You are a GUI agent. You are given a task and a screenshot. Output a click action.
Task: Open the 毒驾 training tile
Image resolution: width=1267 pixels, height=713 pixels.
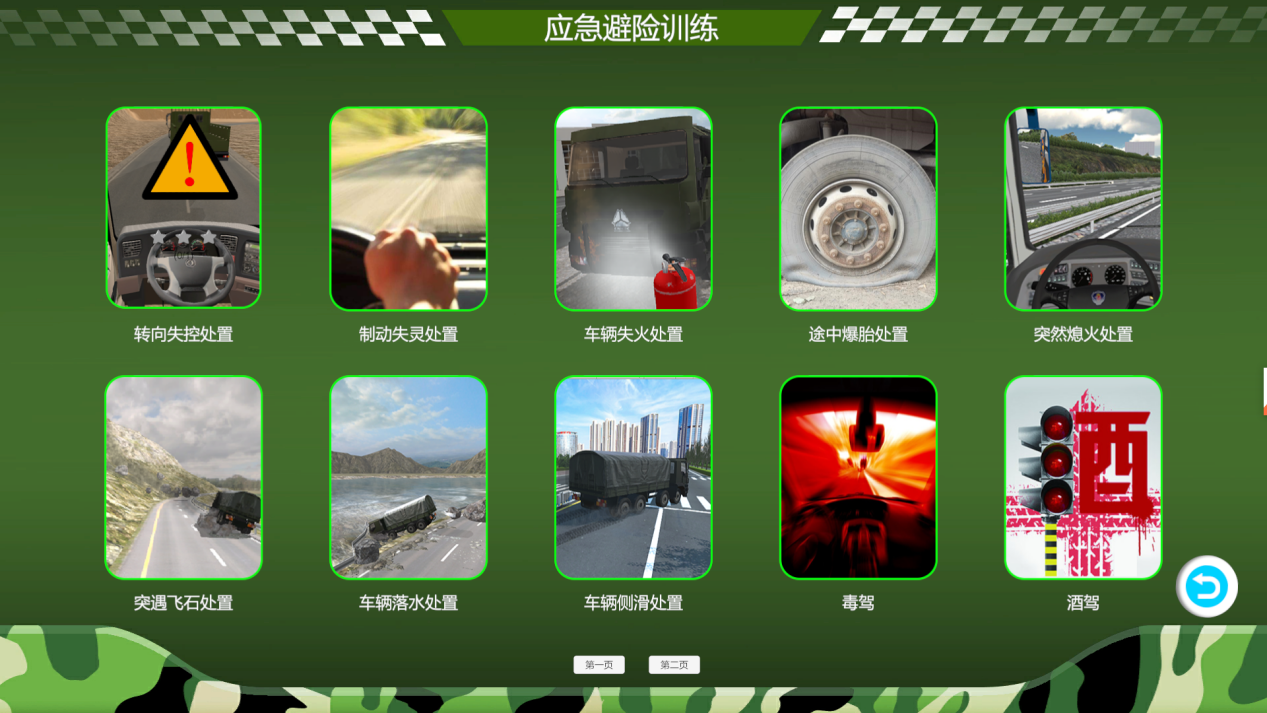tap(858, 477)
